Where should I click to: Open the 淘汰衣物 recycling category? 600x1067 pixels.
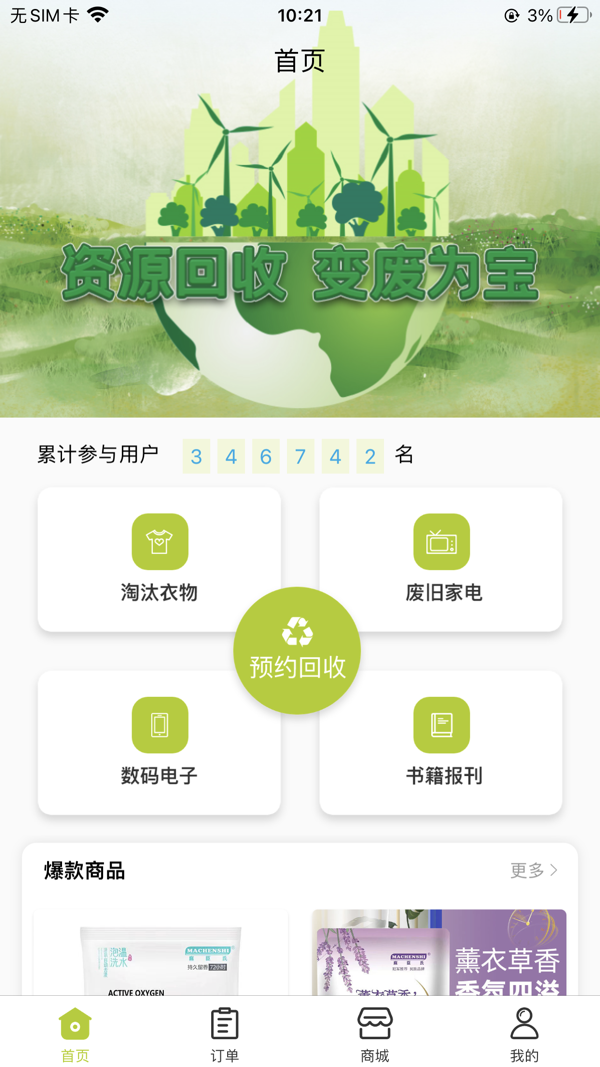point(159,559)
